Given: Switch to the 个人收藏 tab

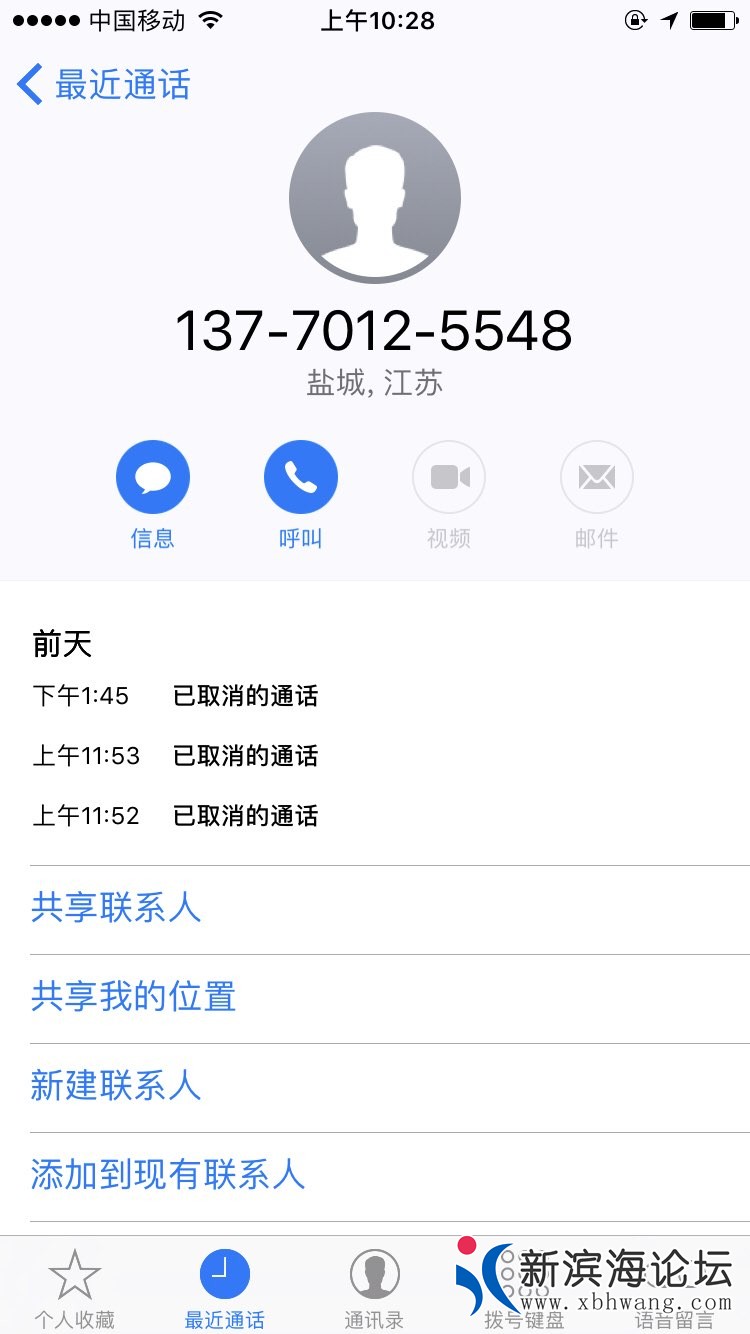Looking at the screenshot, I should pos(75,1288).
